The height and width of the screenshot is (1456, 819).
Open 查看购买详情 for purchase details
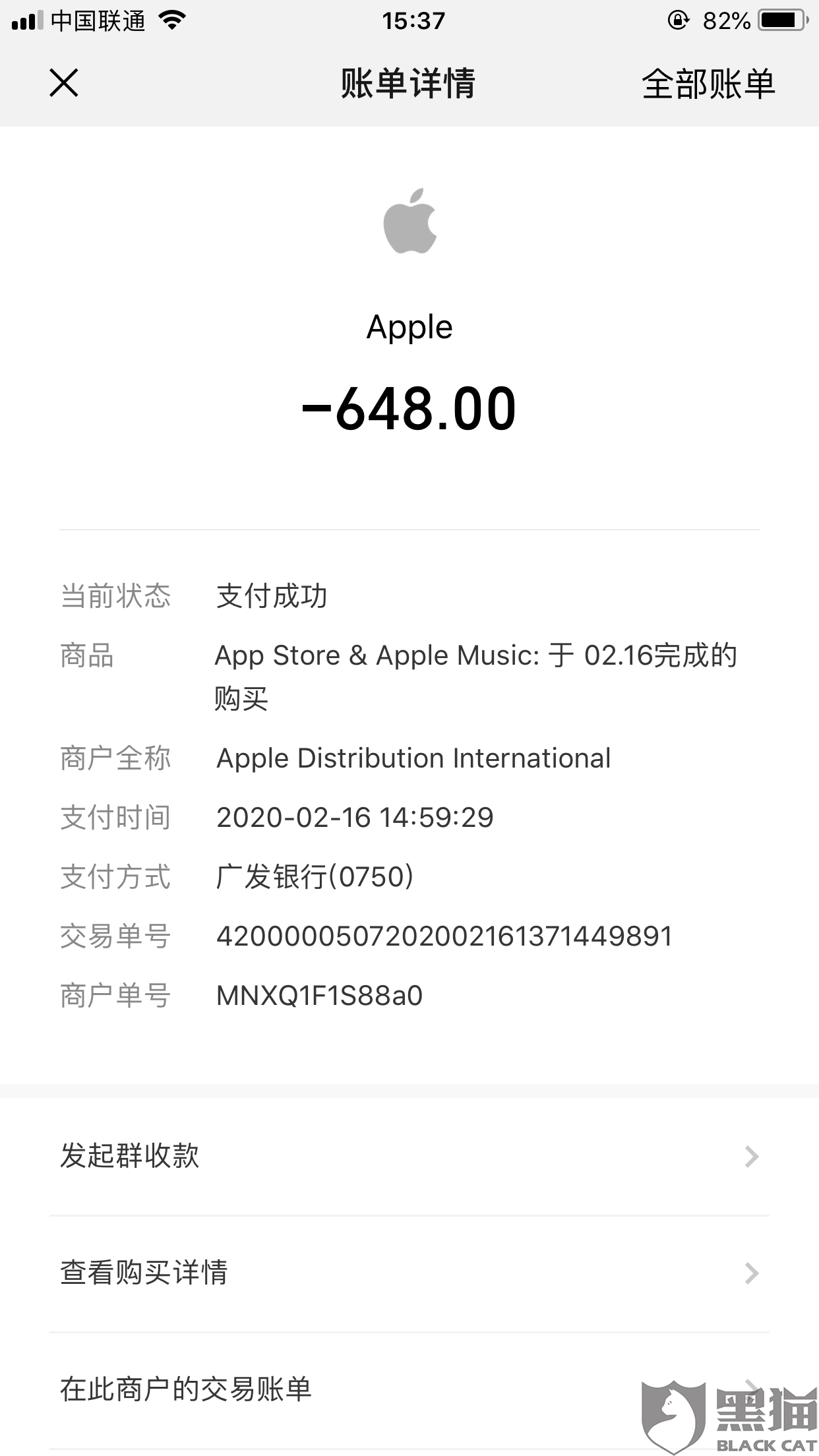[409, 1273]
